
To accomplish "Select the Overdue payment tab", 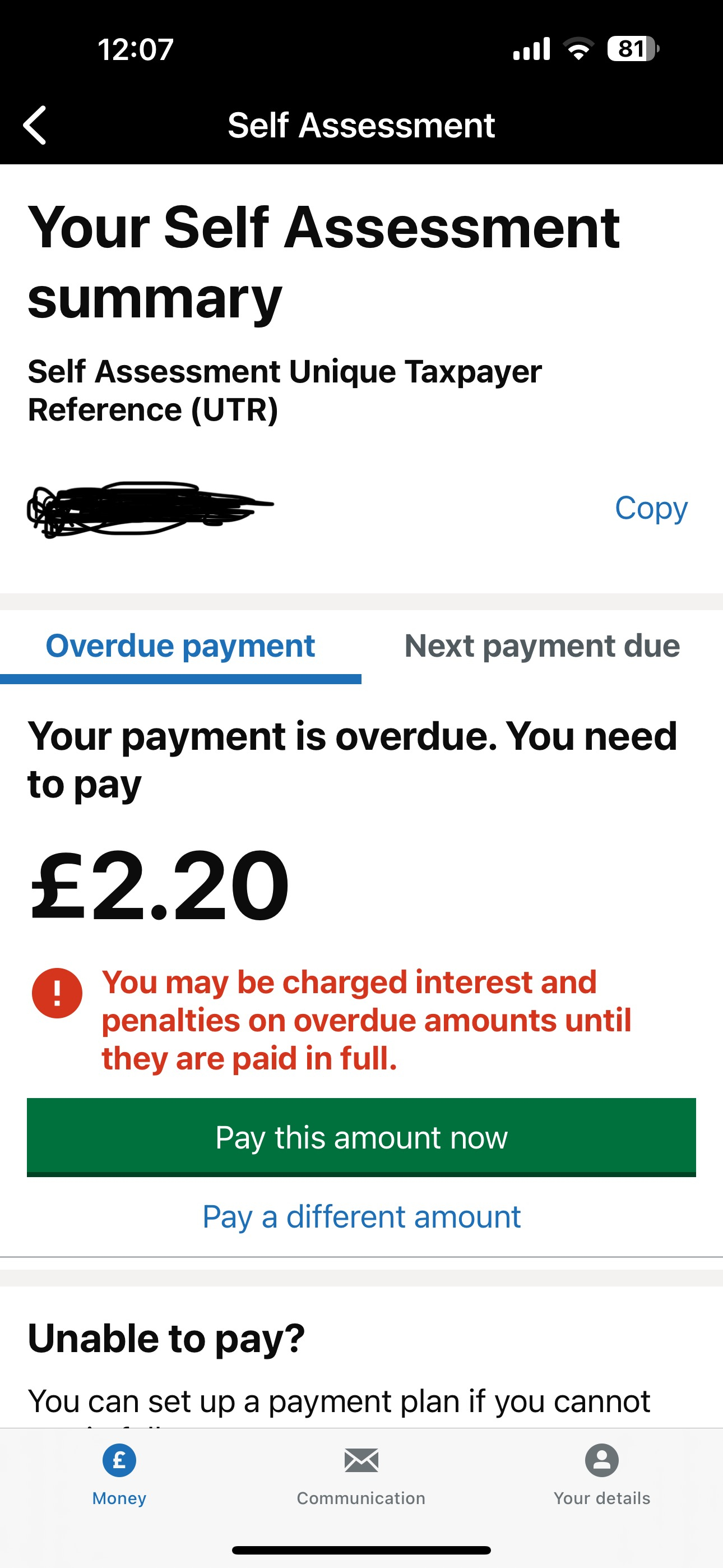I will 180,647.
